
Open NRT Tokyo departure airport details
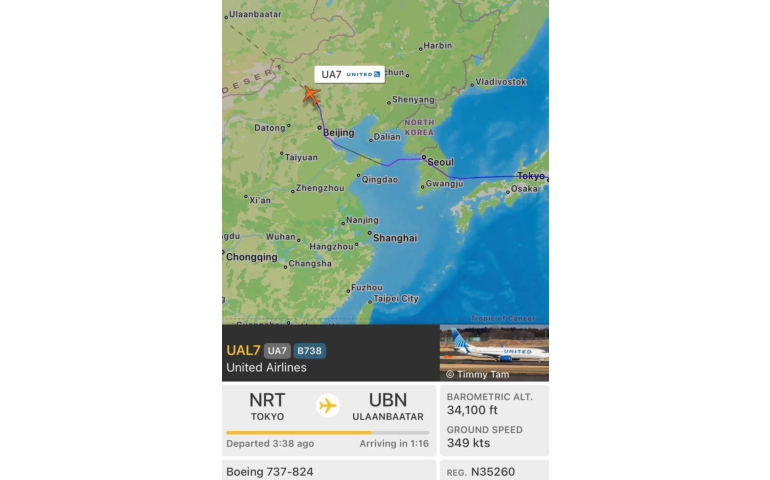268,406
